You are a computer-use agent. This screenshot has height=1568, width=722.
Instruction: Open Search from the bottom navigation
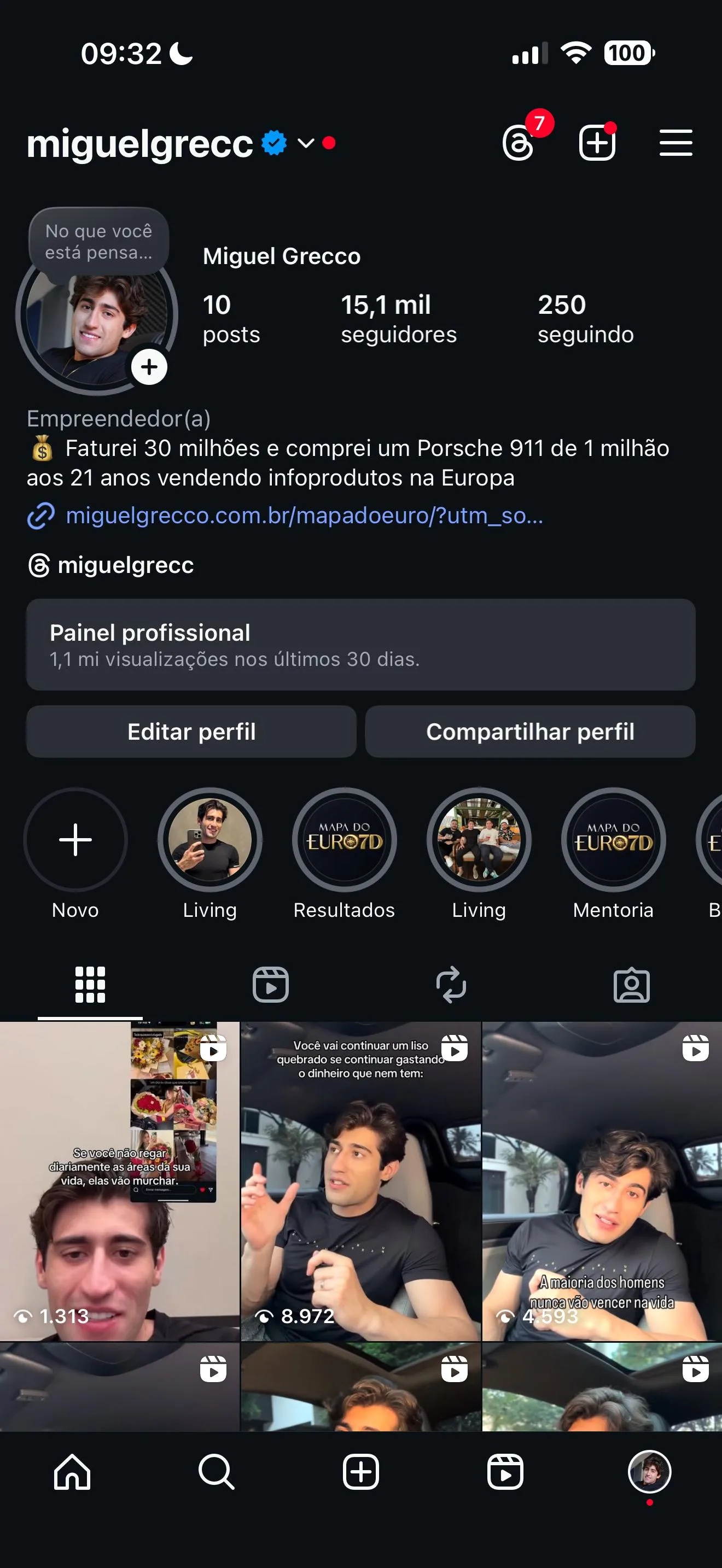(x=217, y=1473)
